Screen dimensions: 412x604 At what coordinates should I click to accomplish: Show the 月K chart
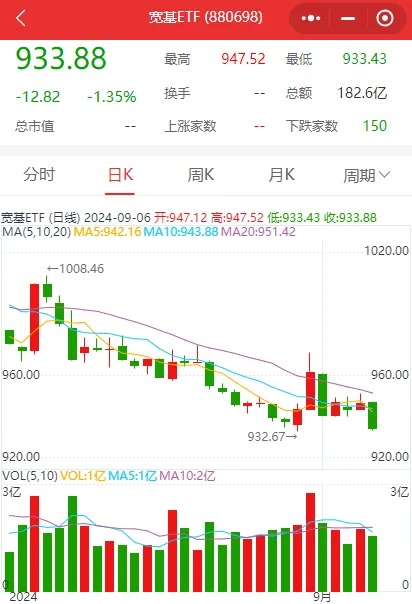coord(281,175)
